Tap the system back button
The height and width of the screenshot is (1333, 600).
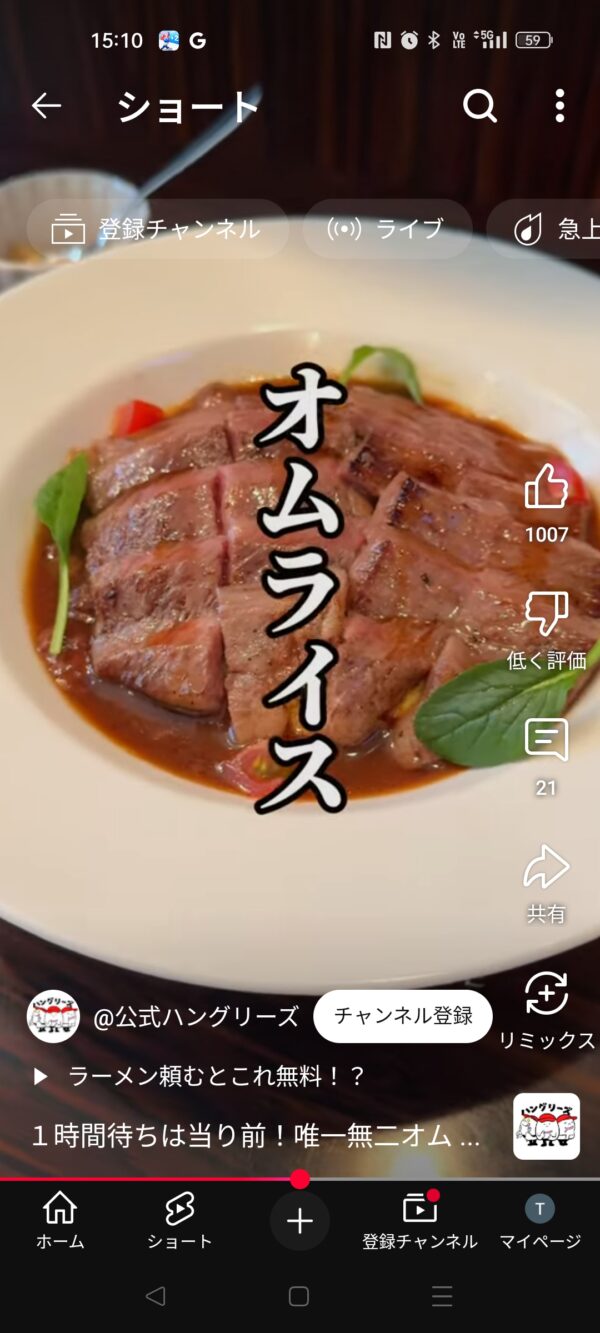(x=155, y=1297)
